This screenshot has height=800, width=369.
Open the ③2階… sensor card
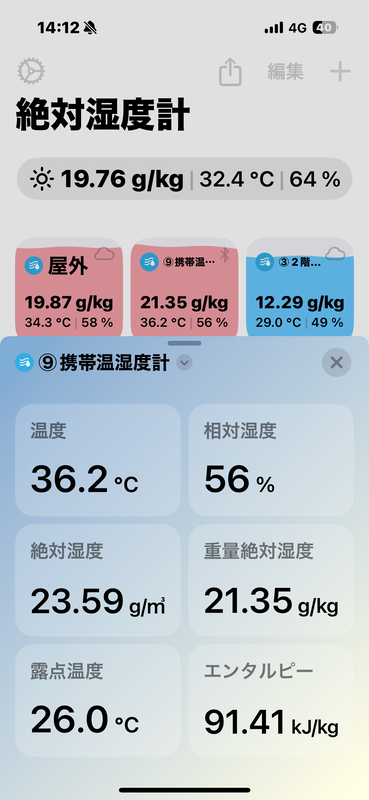(300, 287)
